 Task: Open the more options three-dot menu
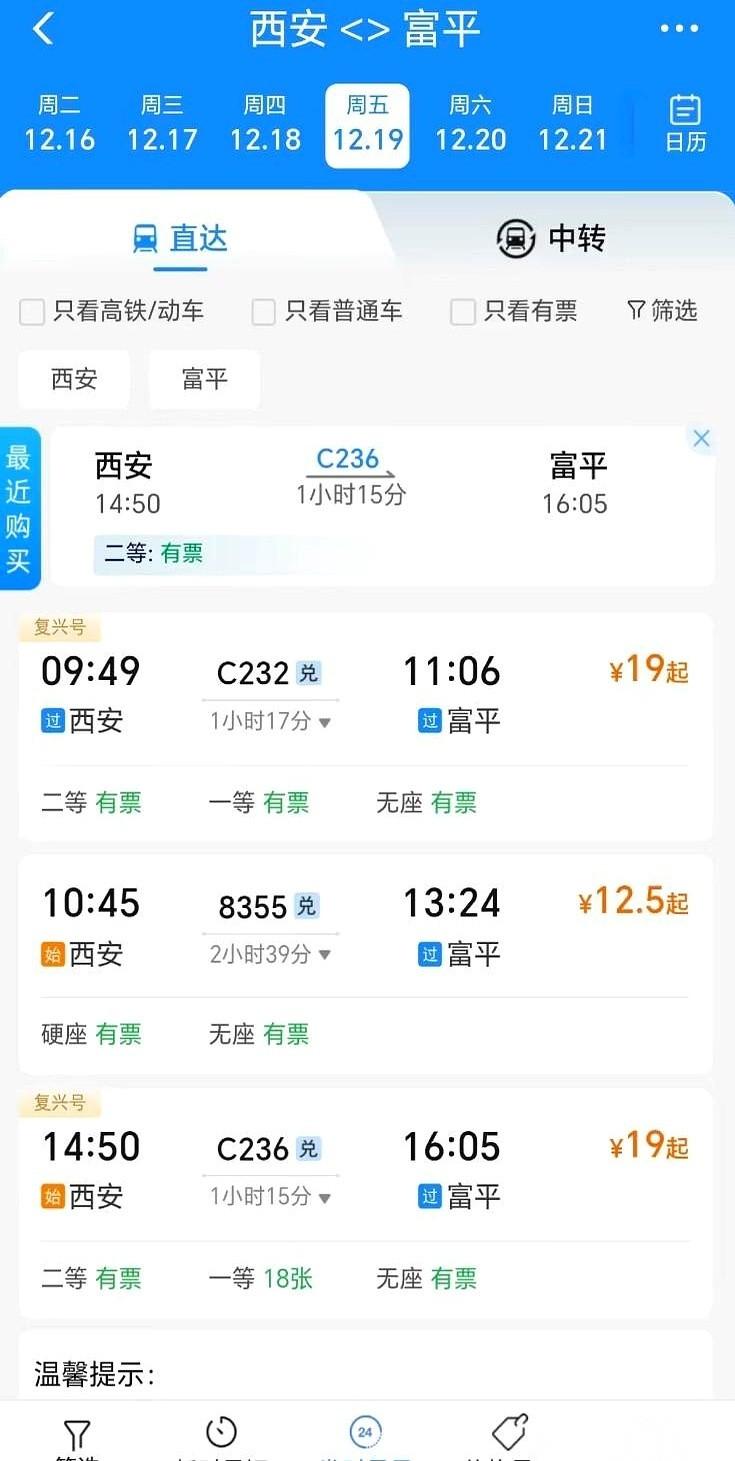tap(680, 28)
